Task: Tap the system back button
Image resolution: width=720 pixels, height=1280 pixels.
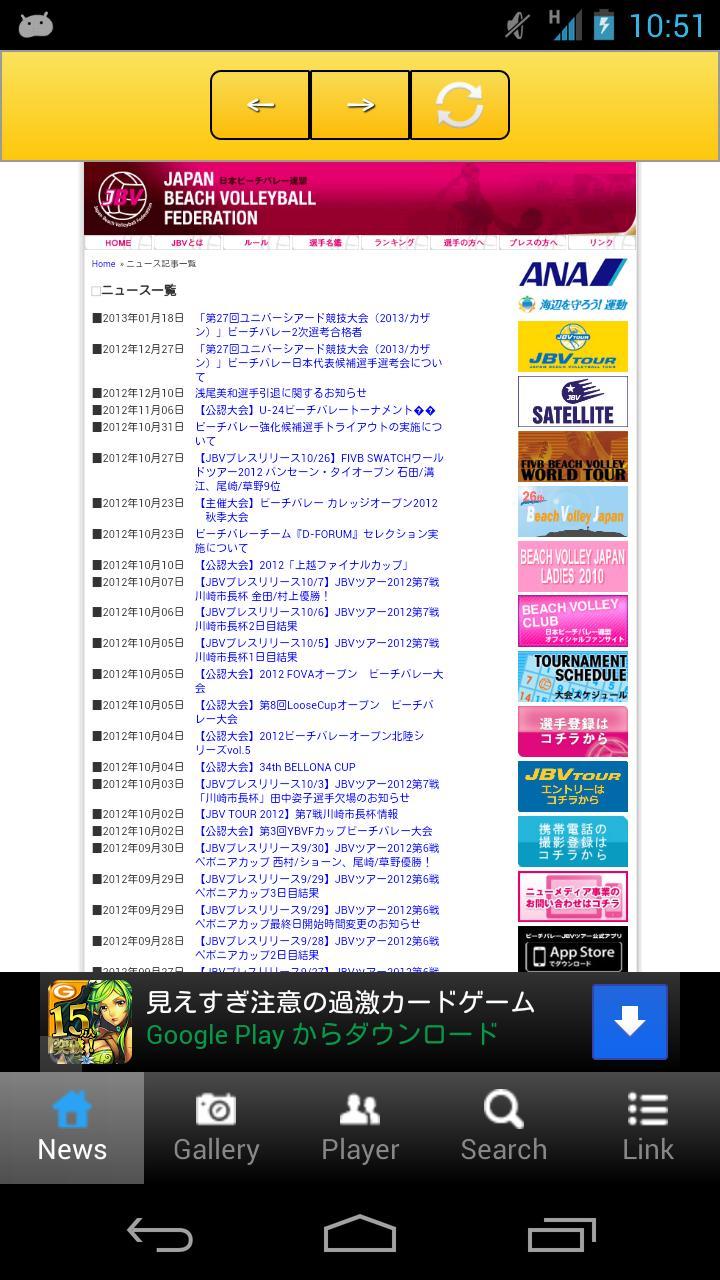Action: pos(160,1235)
